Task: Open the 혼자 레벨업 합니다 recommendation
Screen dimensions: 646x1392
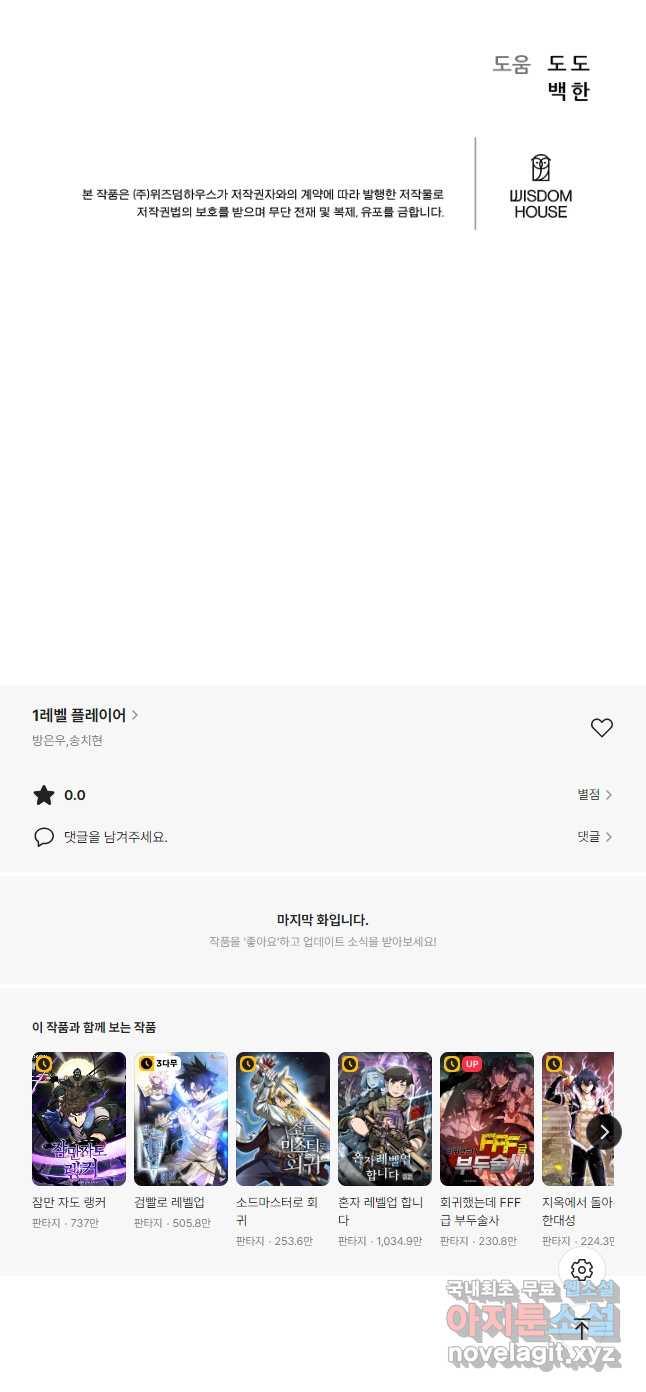Action: point(385,1118)
